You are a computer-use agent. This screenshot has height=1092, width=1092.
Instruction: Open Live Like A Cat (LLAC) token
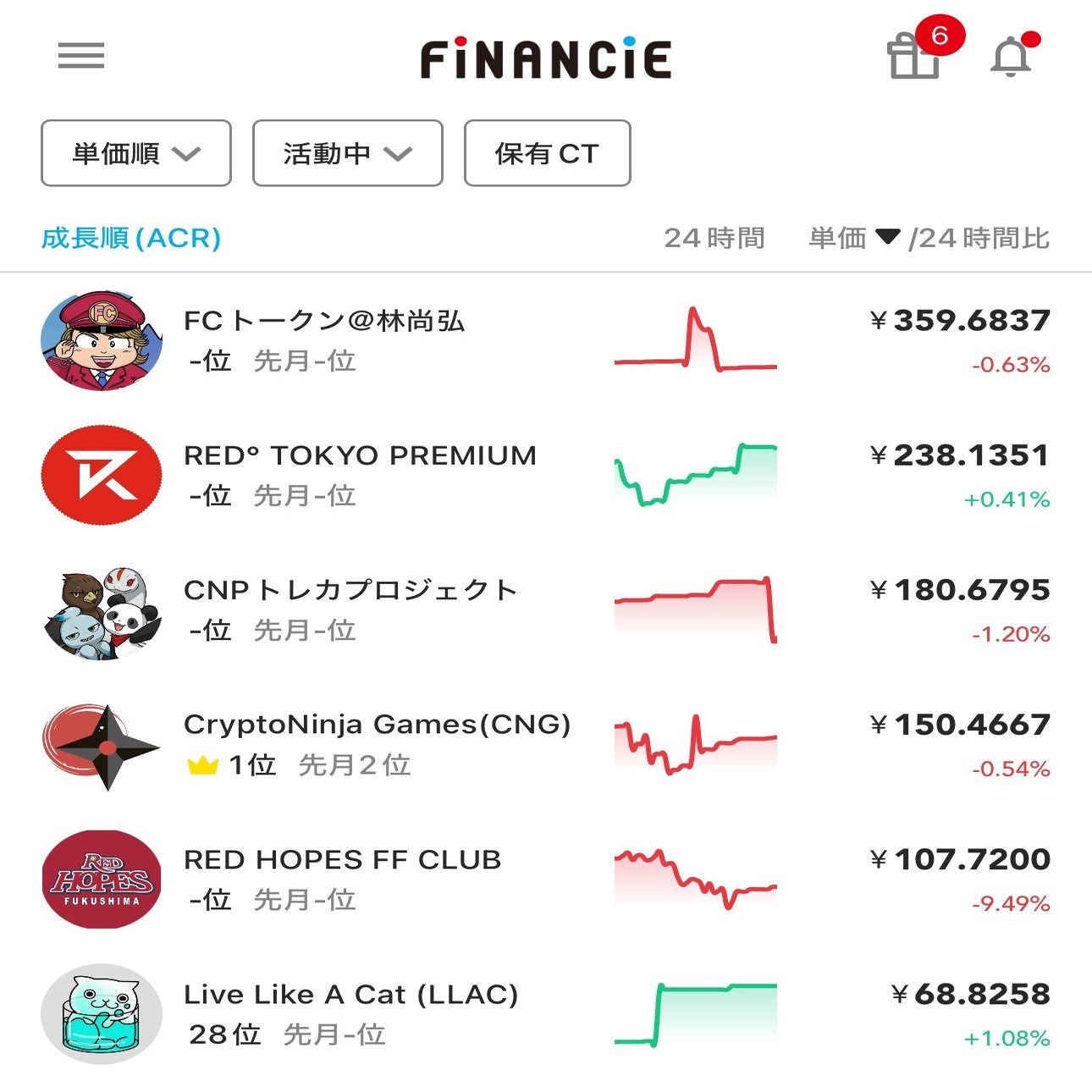pos(350,994)
